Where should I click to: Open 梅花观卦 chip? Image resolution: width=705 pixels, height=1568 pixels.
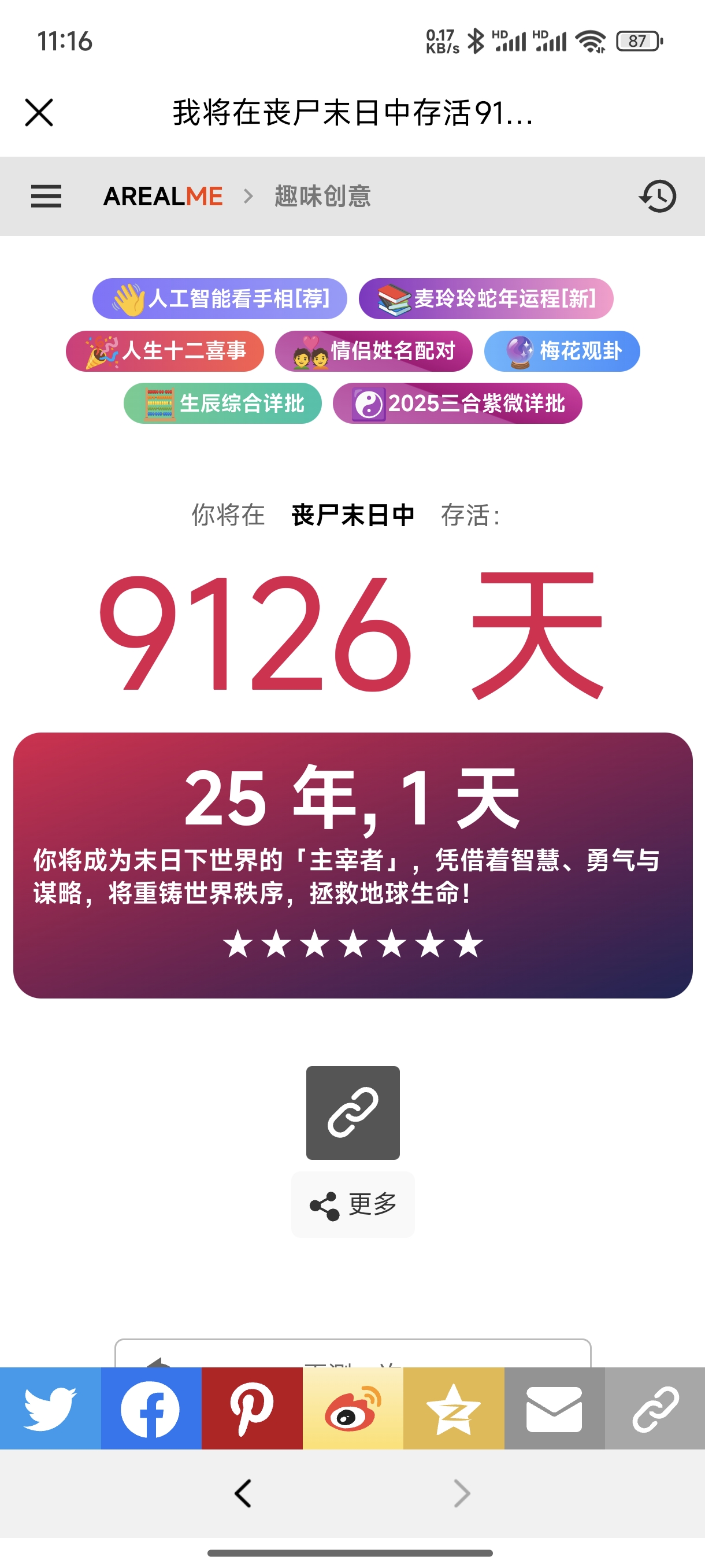[x=562, y=351]
